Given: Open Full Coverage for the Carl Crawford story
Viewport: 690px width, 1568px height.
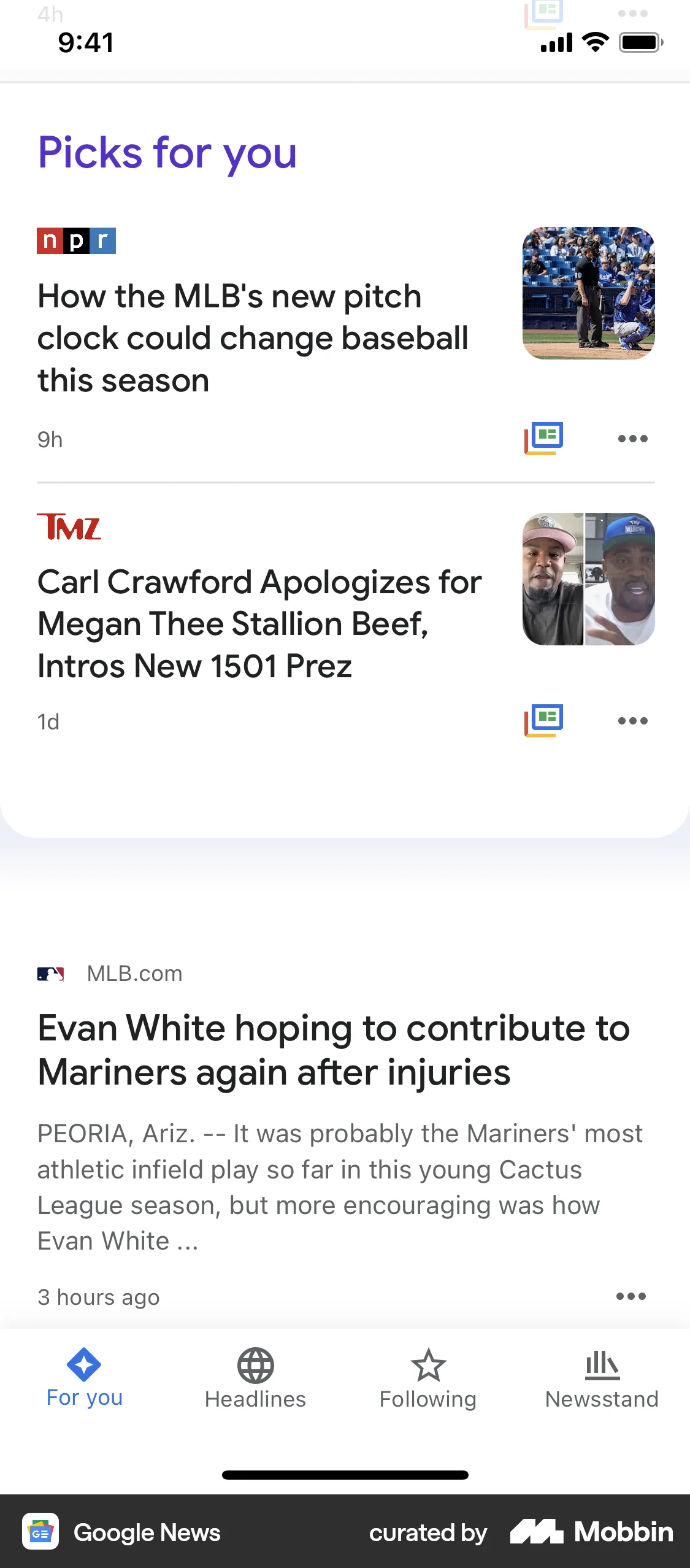Looking at the screenshot, I should tap(543, 720).
